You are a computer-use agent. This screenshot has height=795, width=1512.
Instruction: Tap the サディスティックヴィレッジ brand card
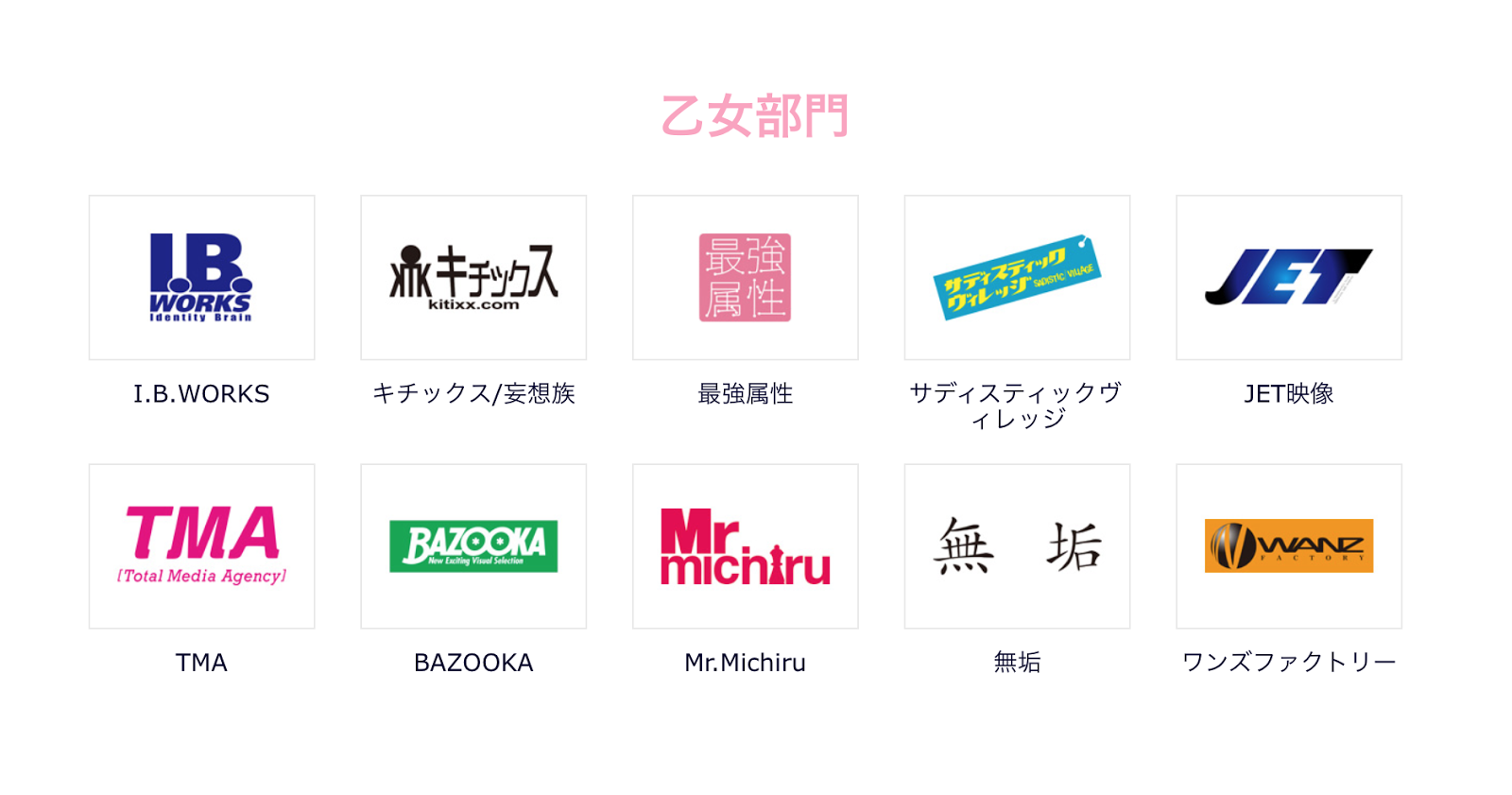[1017, 278]
